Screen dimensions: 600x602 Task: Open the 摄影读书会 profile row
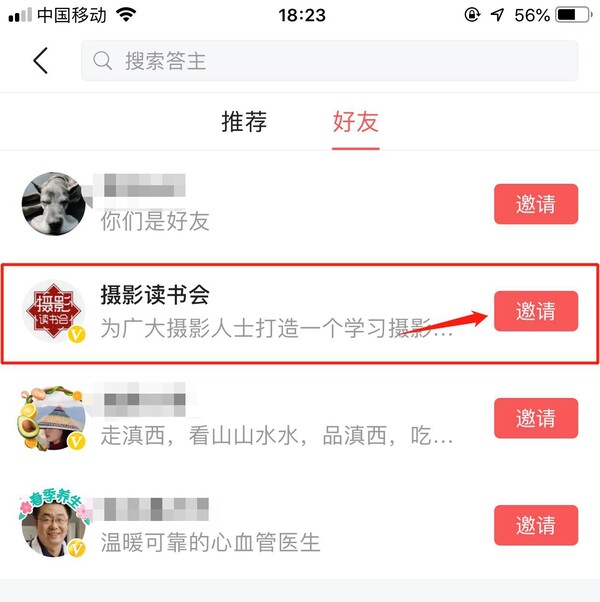(x=260, y=312)
